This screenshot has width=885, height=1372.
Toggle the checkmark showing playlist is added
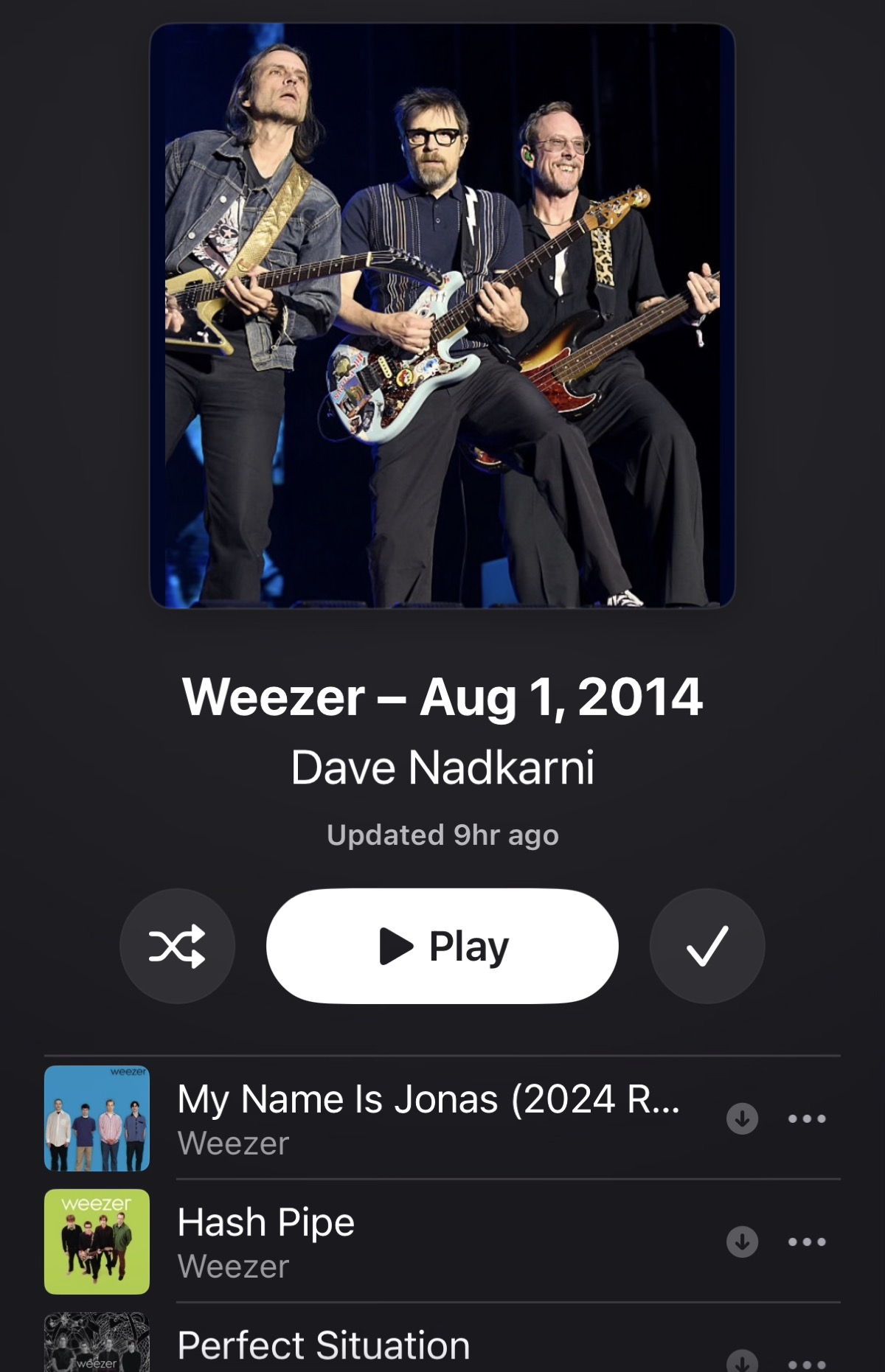[x=707, y=947]
